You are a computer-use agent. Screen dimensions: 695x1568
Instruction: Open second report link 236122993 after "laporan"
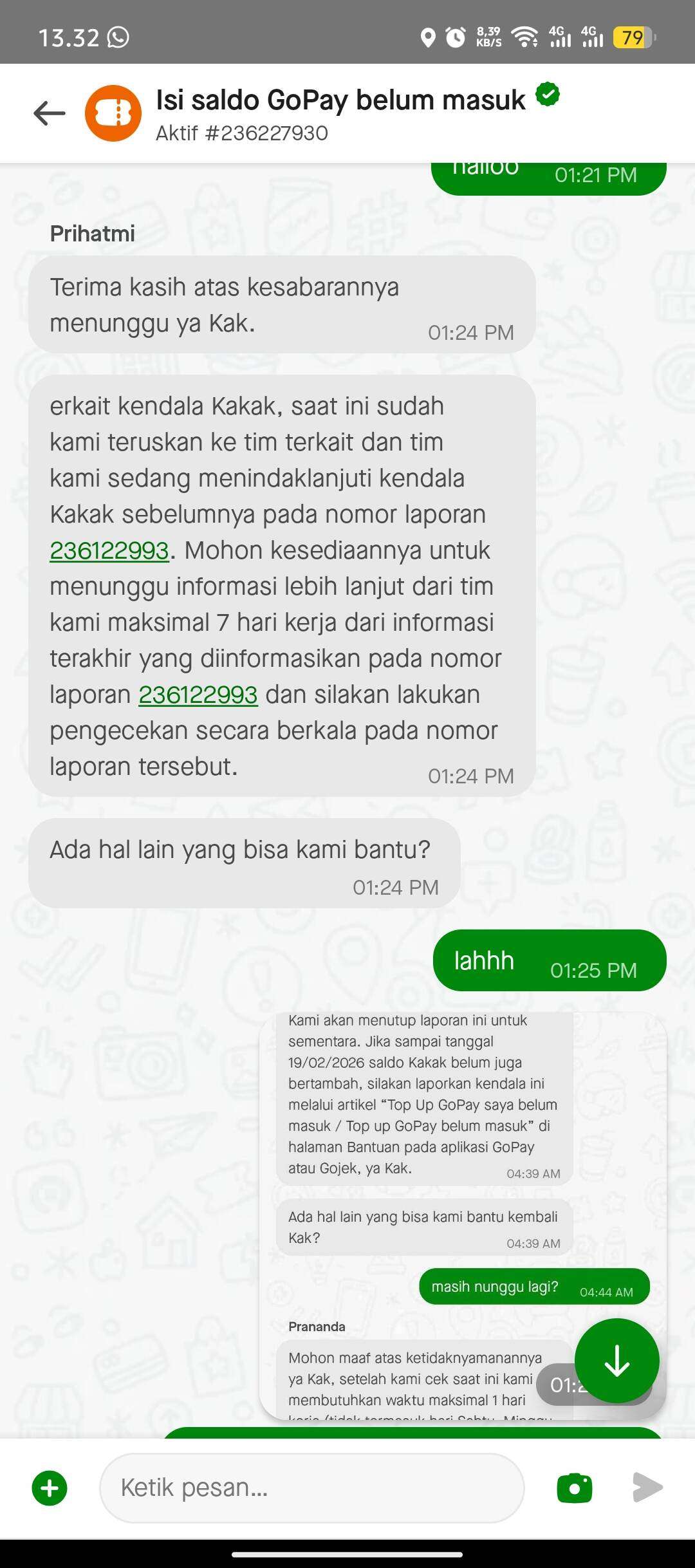point(198,695)
